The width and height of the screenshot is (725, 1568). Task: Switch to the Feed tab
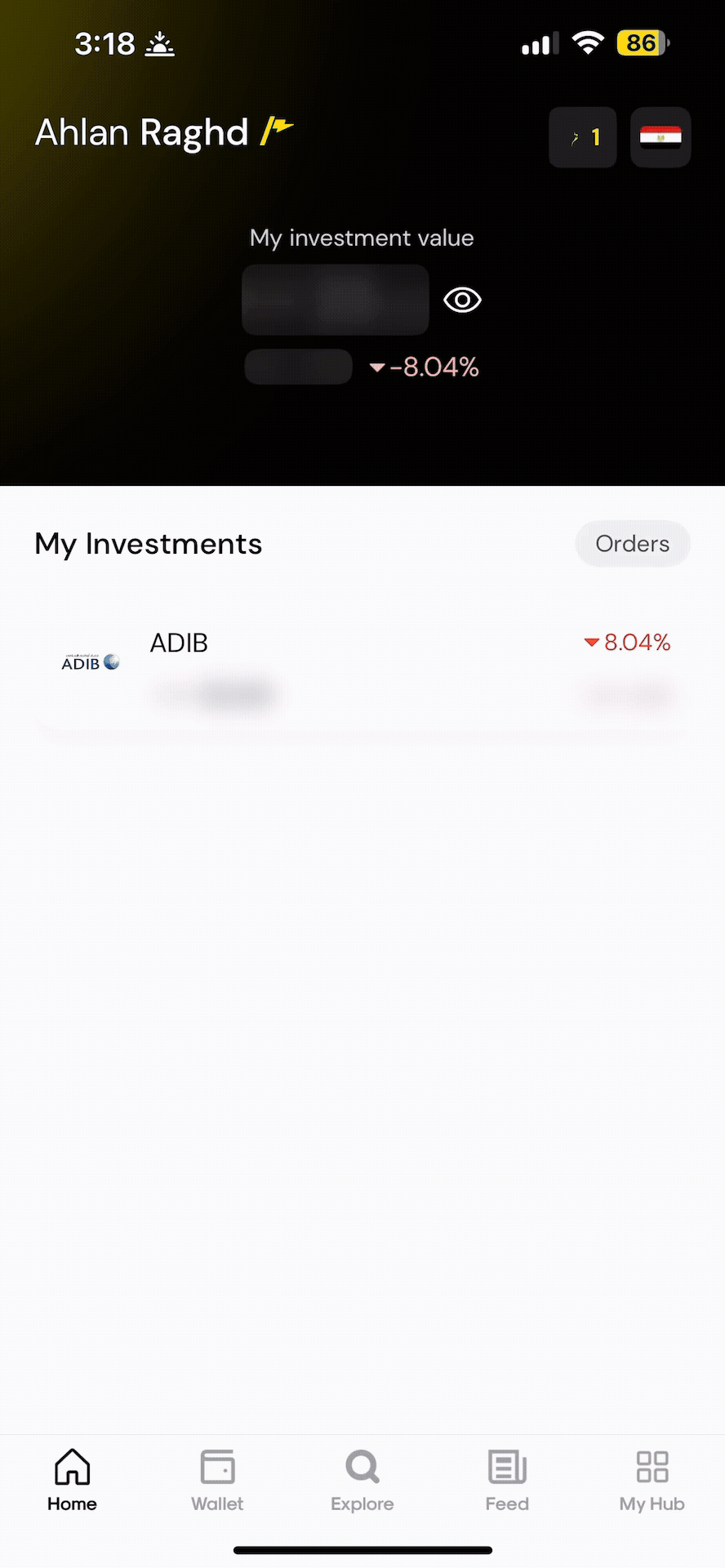(507, 1480)
